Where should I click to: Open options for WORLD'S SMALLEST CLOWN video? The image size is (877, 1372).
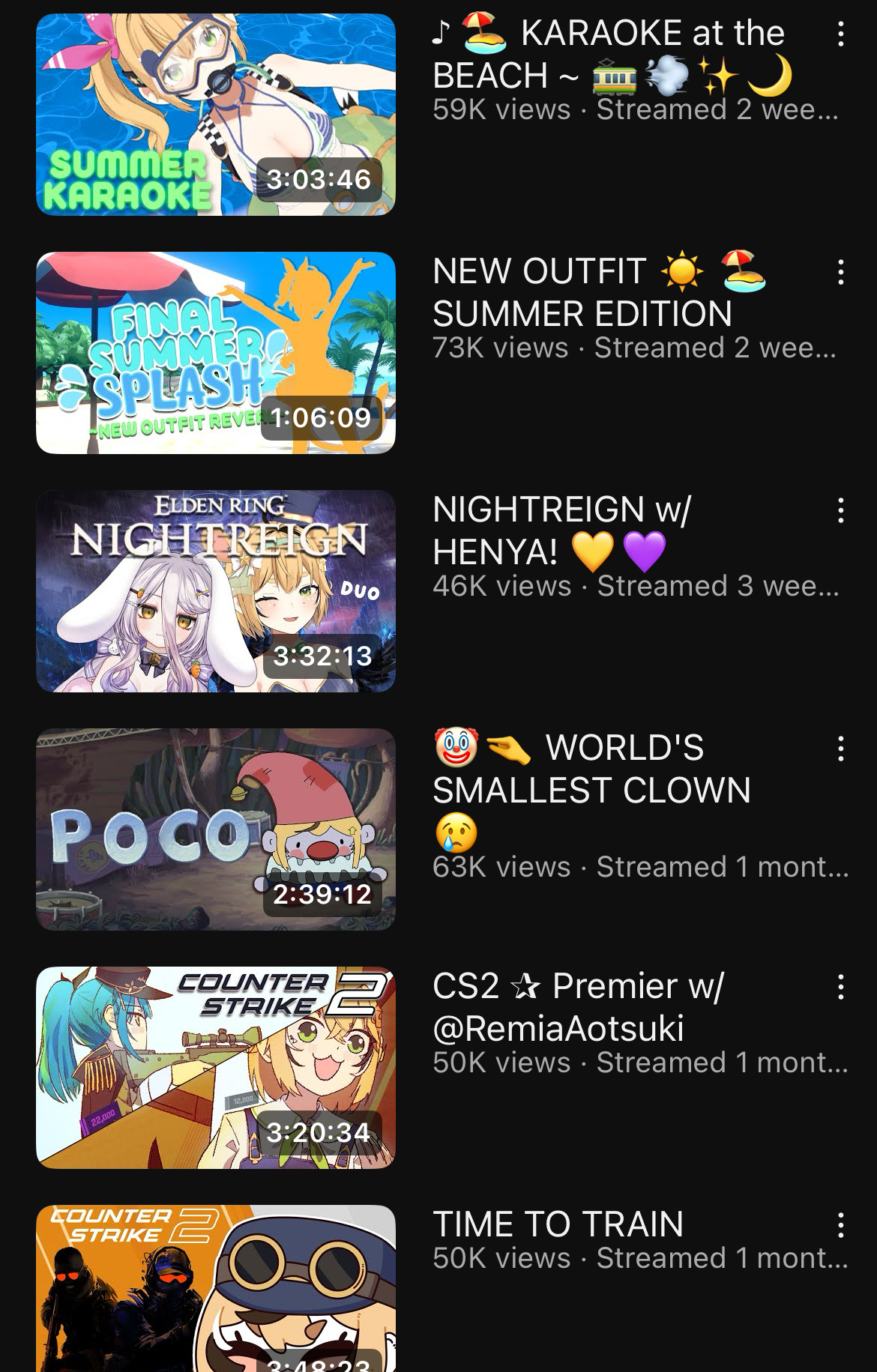(840, 749)
